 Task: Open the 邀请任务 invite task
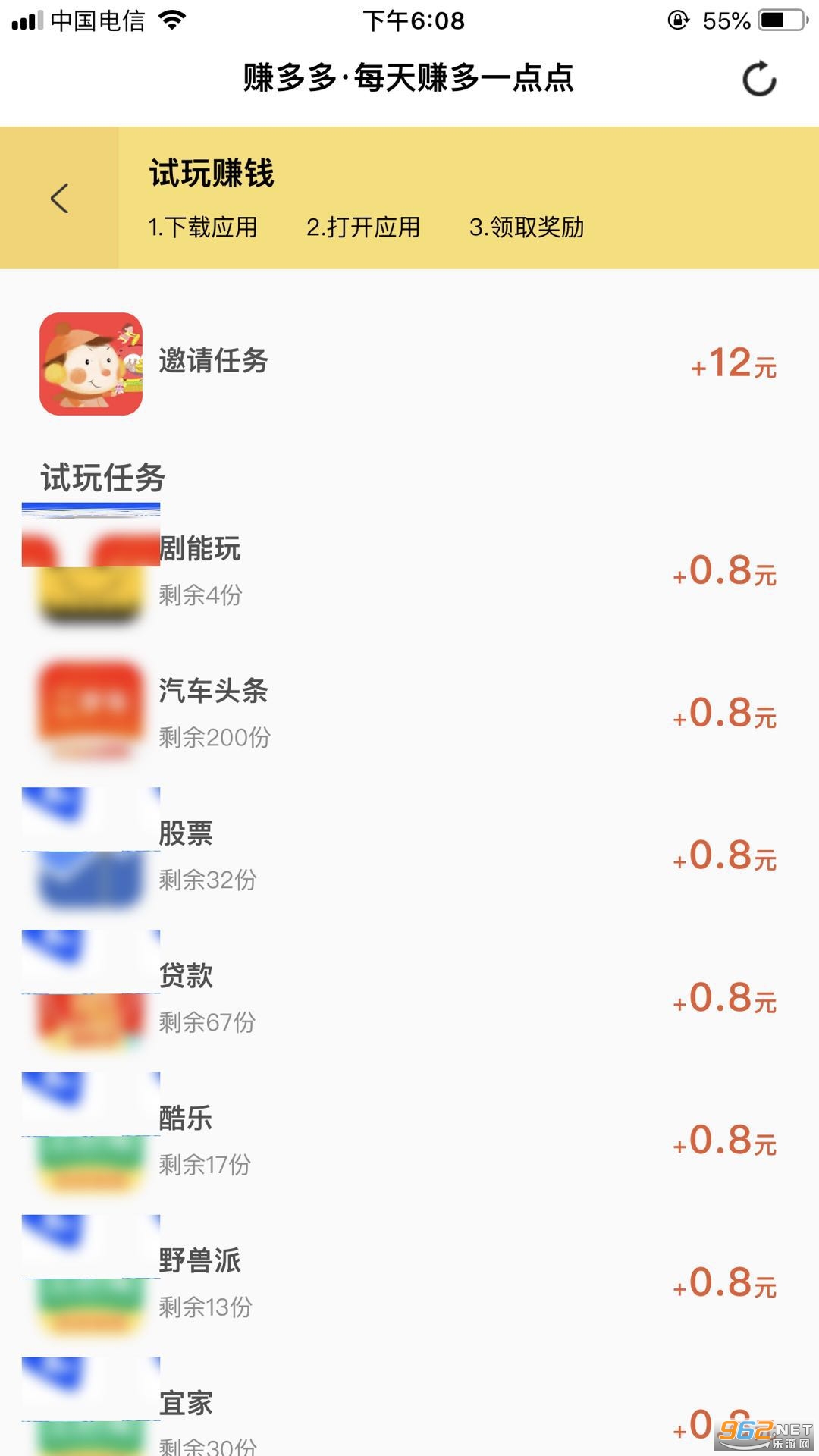(409, 364)
